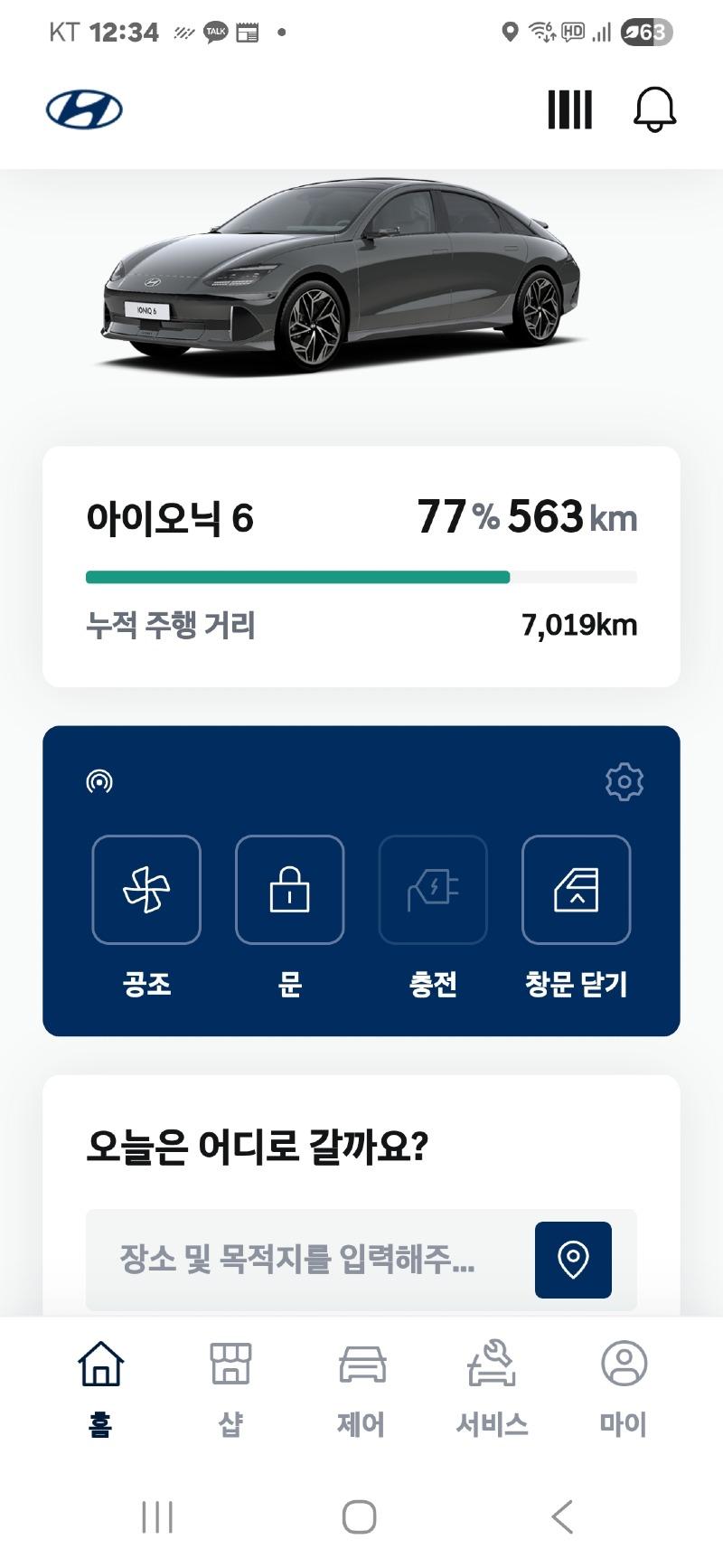Tap the remote signal indicator icon
This screenshot has width=723, height=1568.
click(x=99, y=781)
